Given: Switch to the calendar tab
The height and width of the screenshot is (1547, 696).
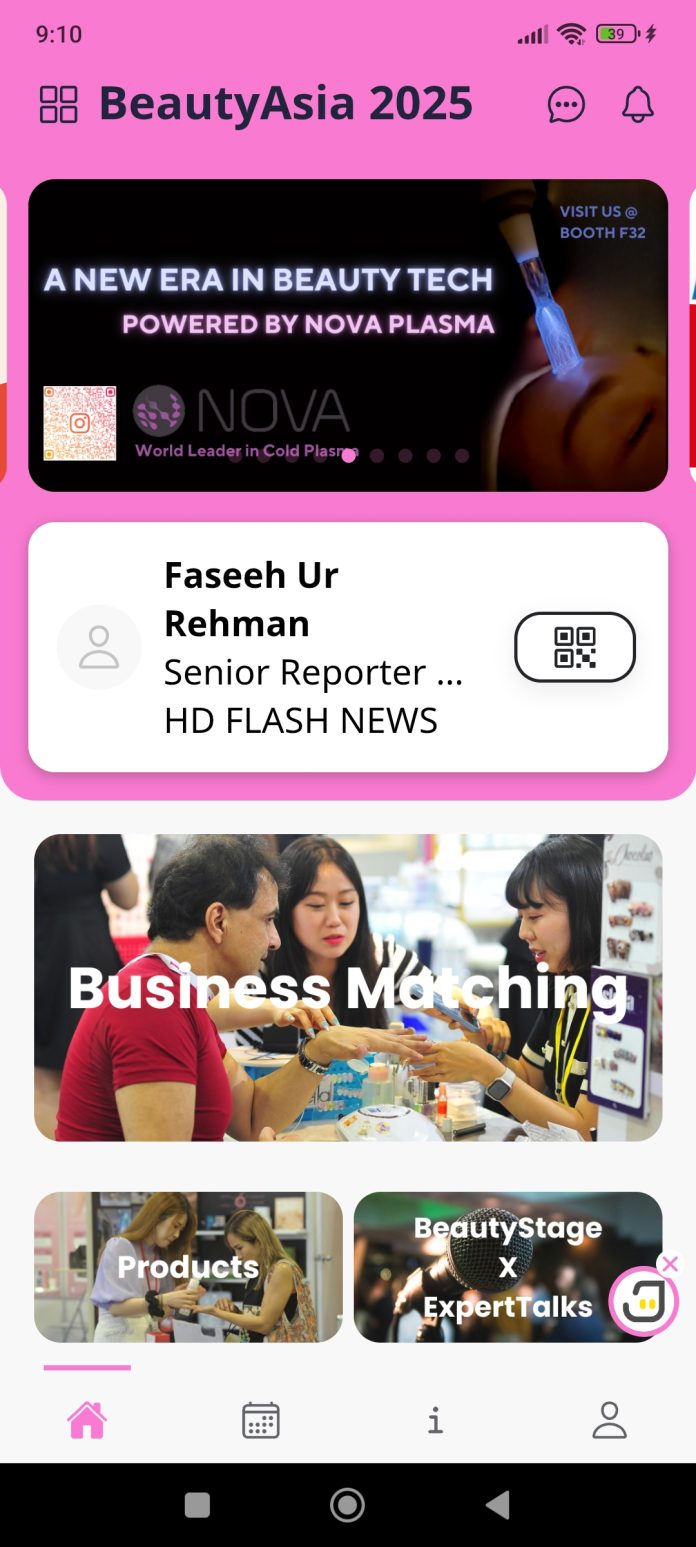Looking at the screenshot, I should click(261, 1420).
